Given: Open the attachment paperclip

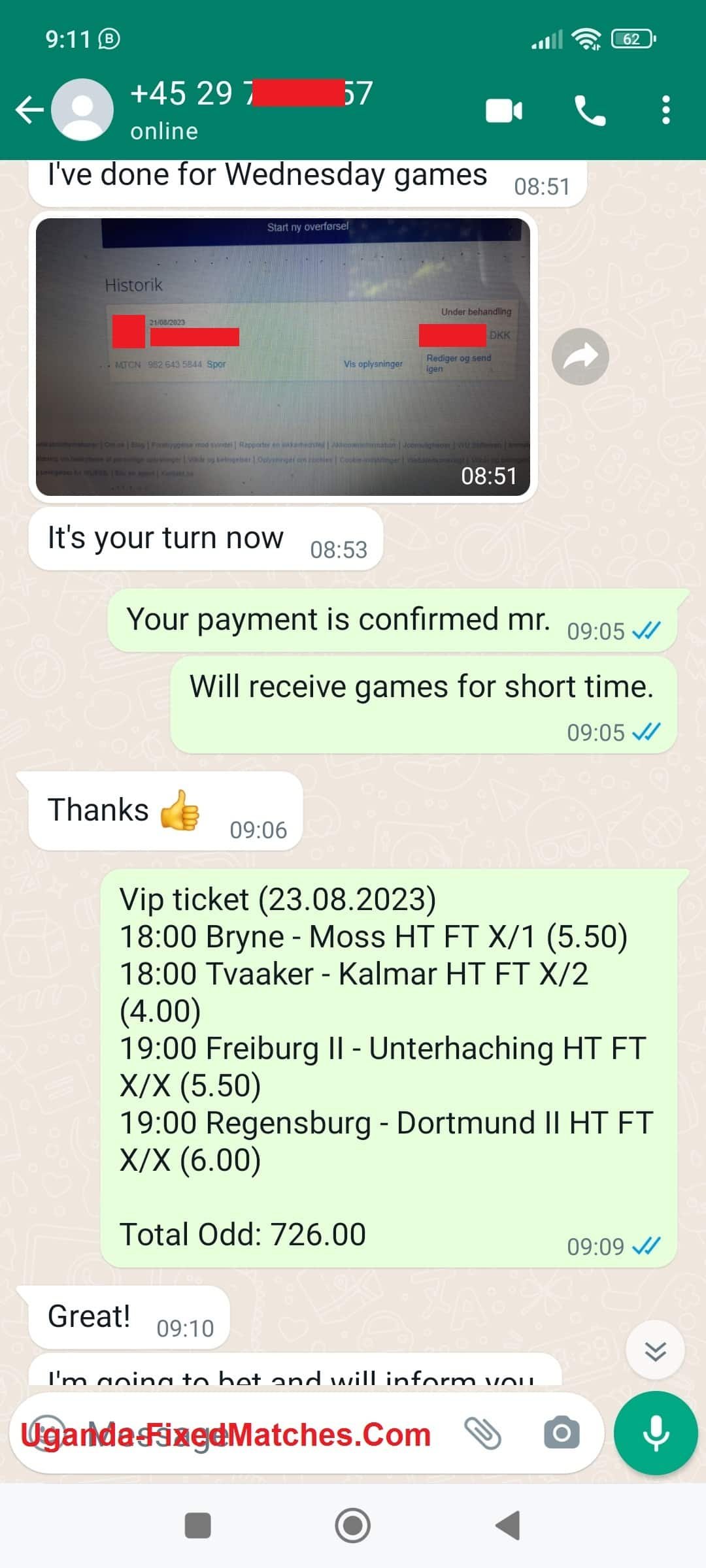Looking at the screenshot, I should pyautogui.click(x=482, y=1433).
